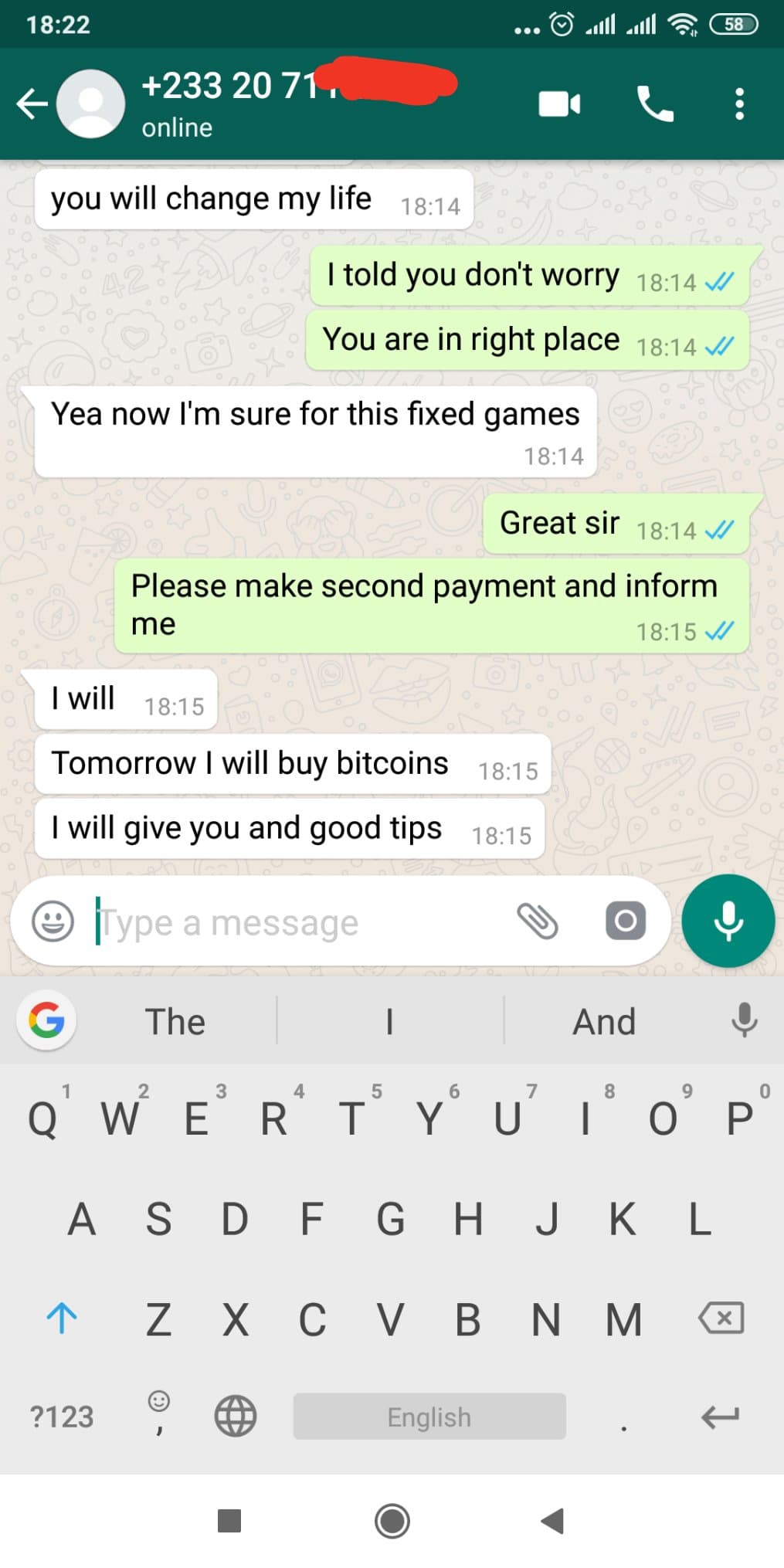The height and width of the screenshot is (1568, 784).
Task: Tap the system home button
Action: (392, 1521)
